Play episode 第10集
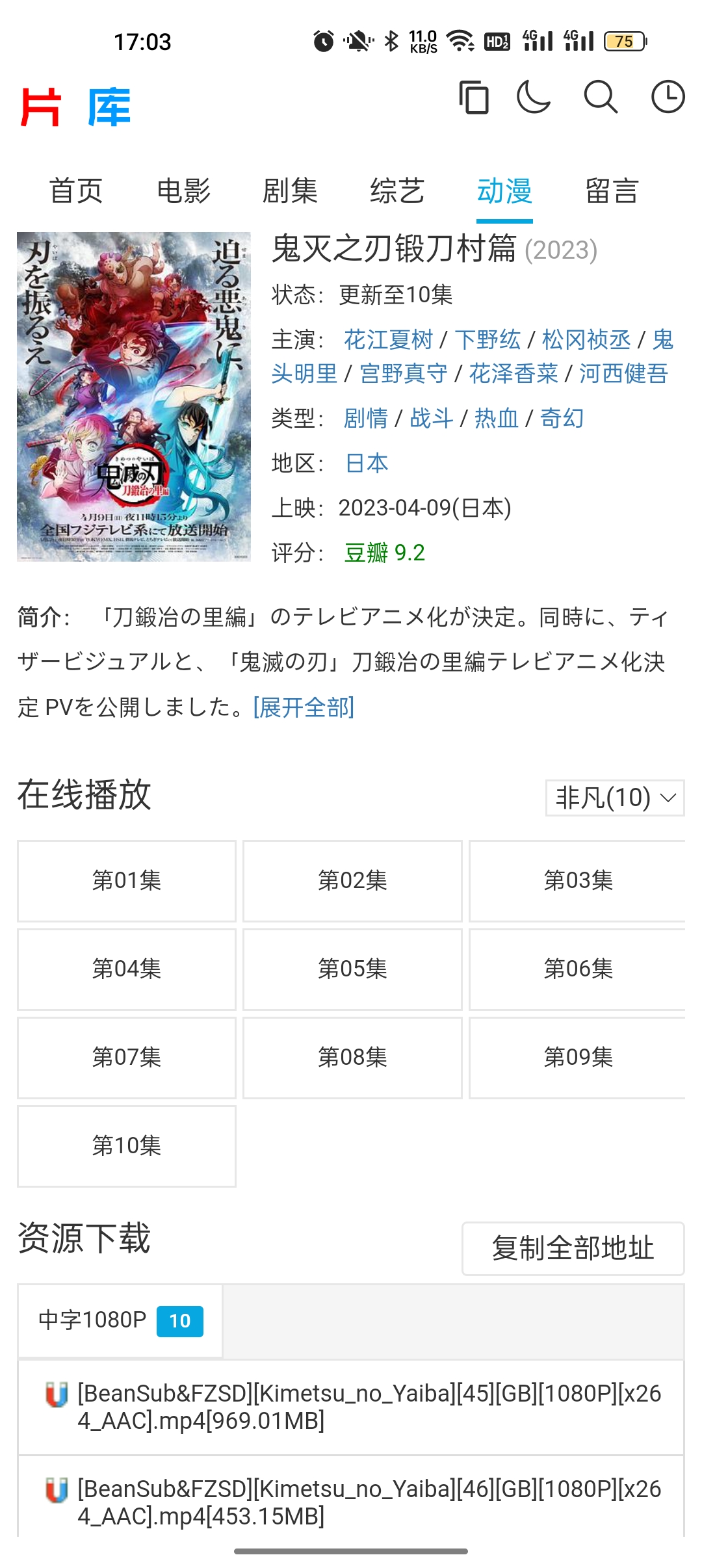The image size is (702, 1568). pyautogui.click(x=127, y=1146)
